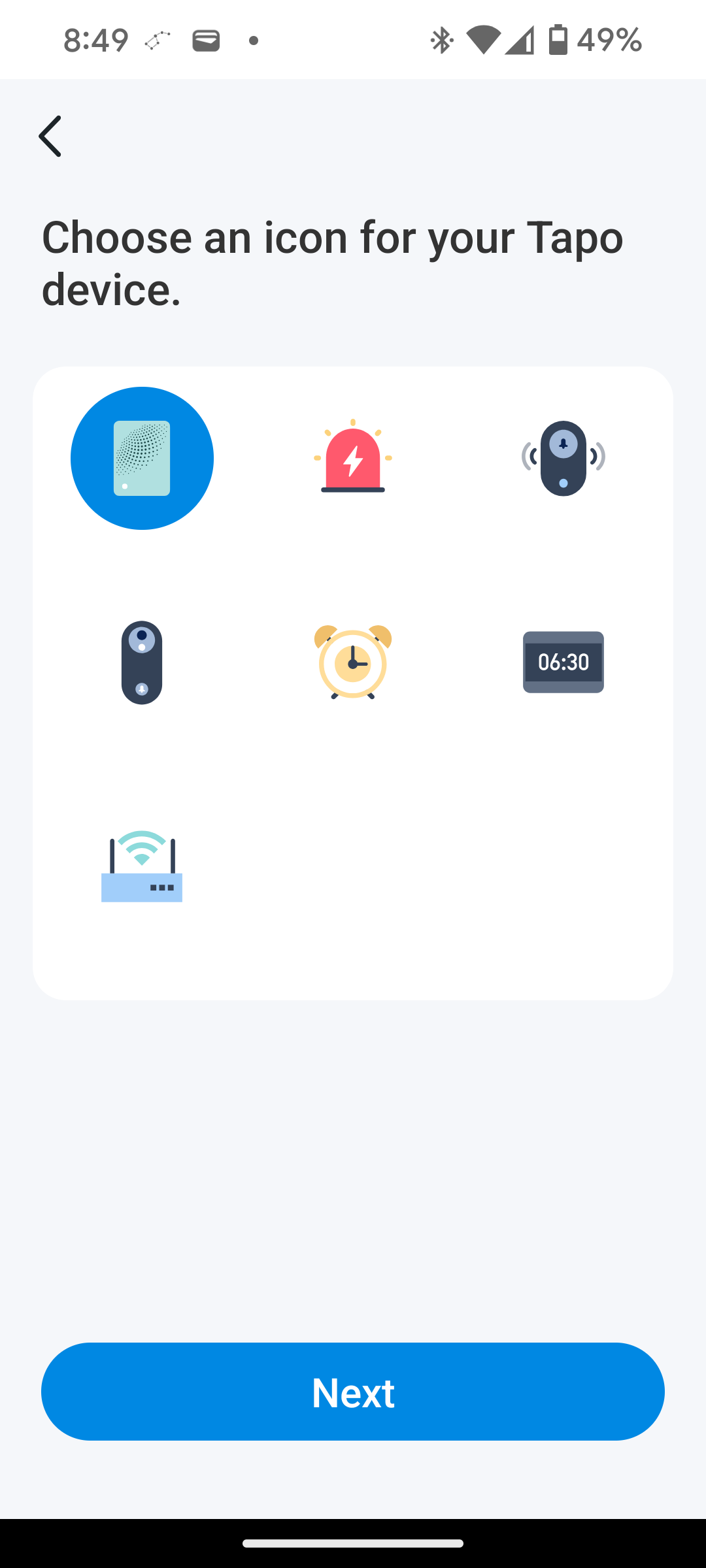
Task: Select the plain doorbell icon
Action: tap(142, 662)
